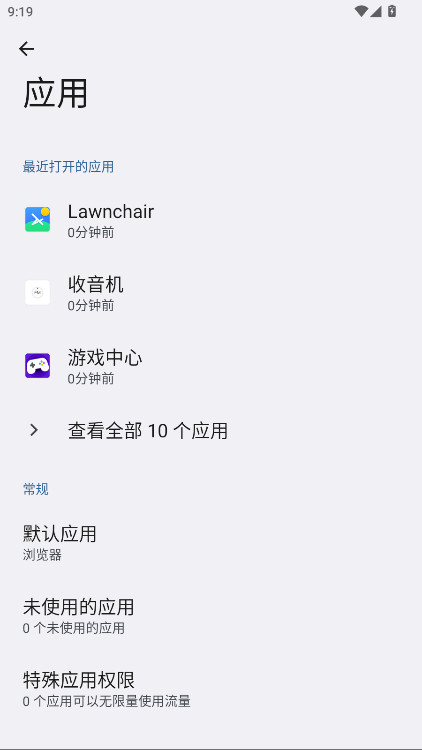The height and width of the screenshot is (750, 422).
Task: Open the 收音机 app entry
Action: click(211, 293)
